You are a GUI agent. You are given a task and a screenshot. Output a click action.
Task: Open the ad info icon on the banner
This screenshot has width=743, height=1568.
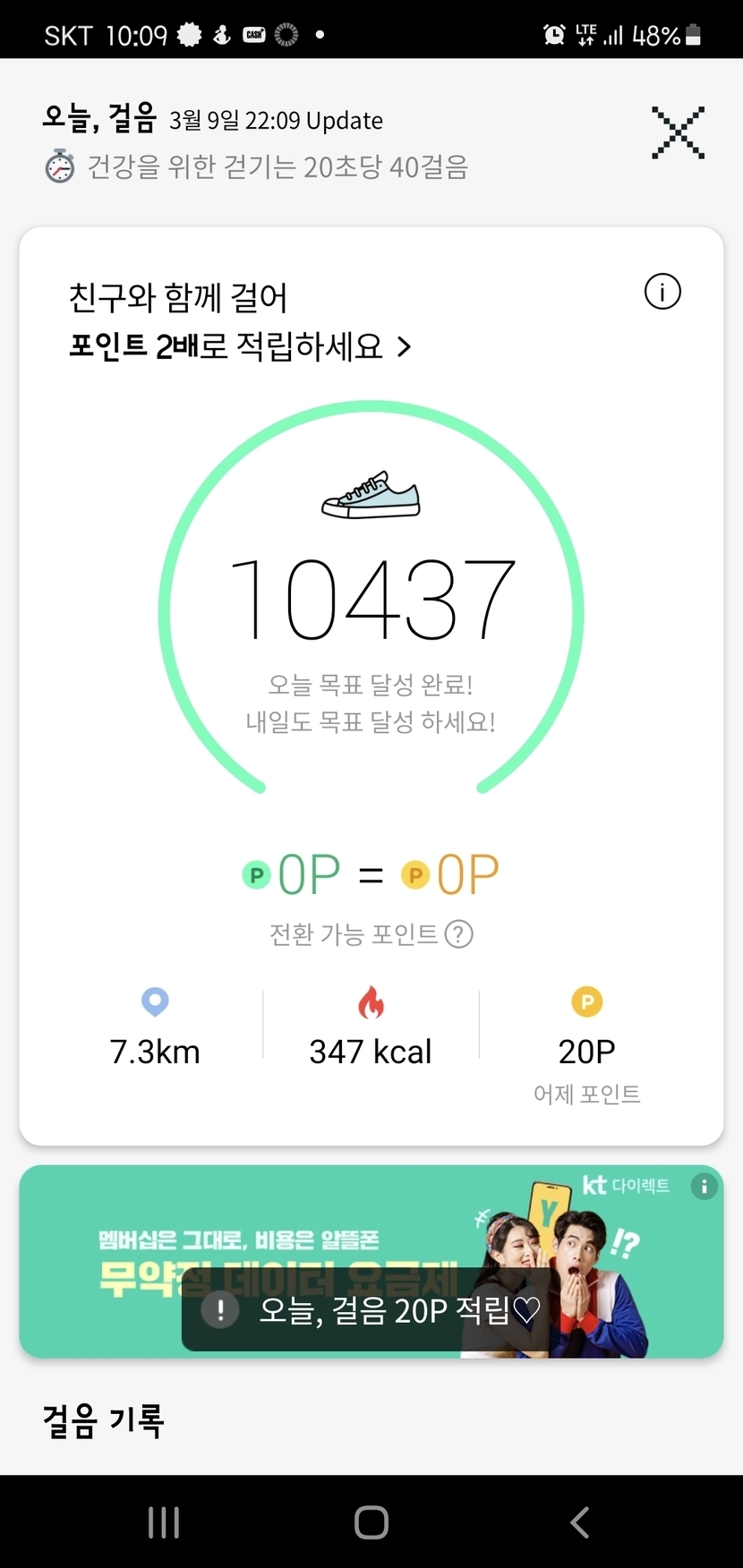click(x=705, y=1187)
